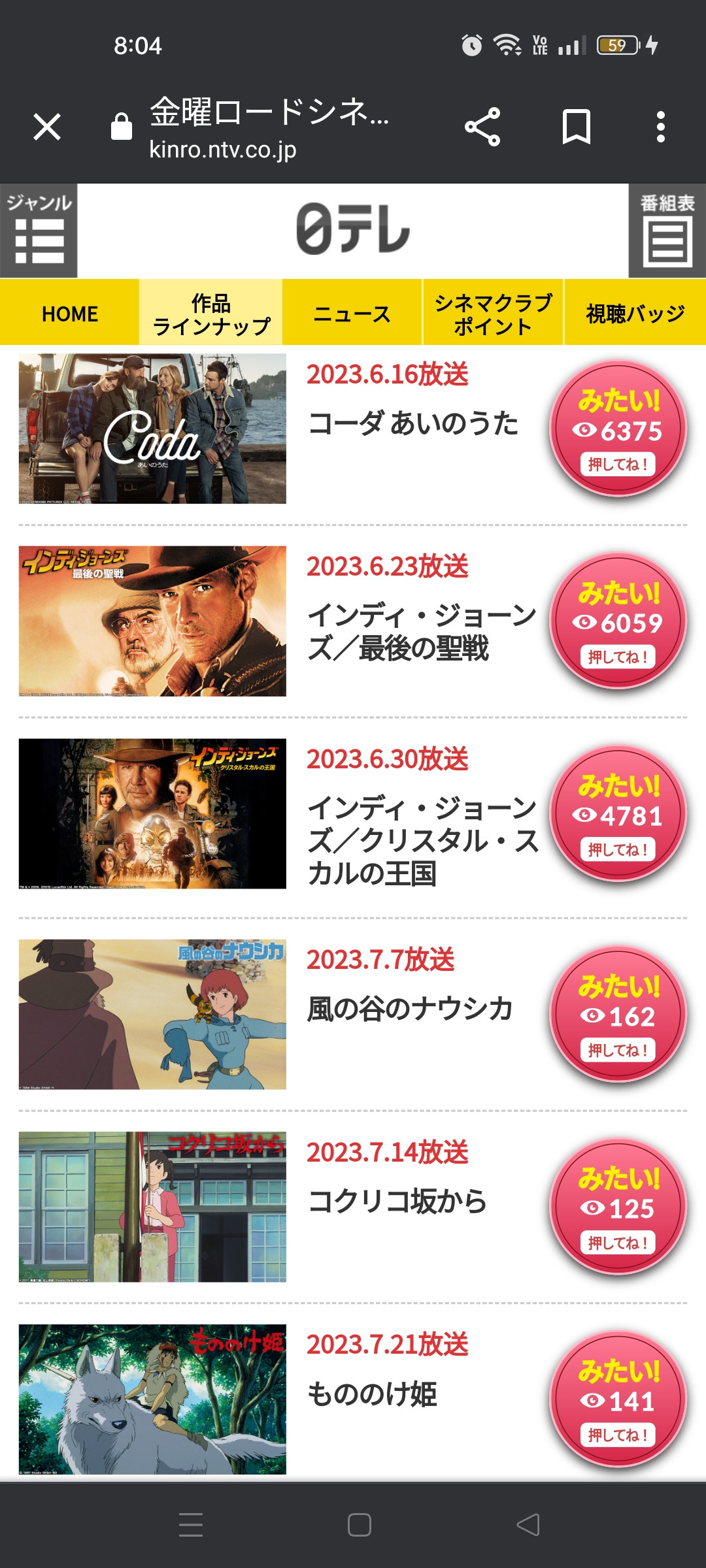Mark 風の谷のナウシカ as みたい!

pos(618,1014)
